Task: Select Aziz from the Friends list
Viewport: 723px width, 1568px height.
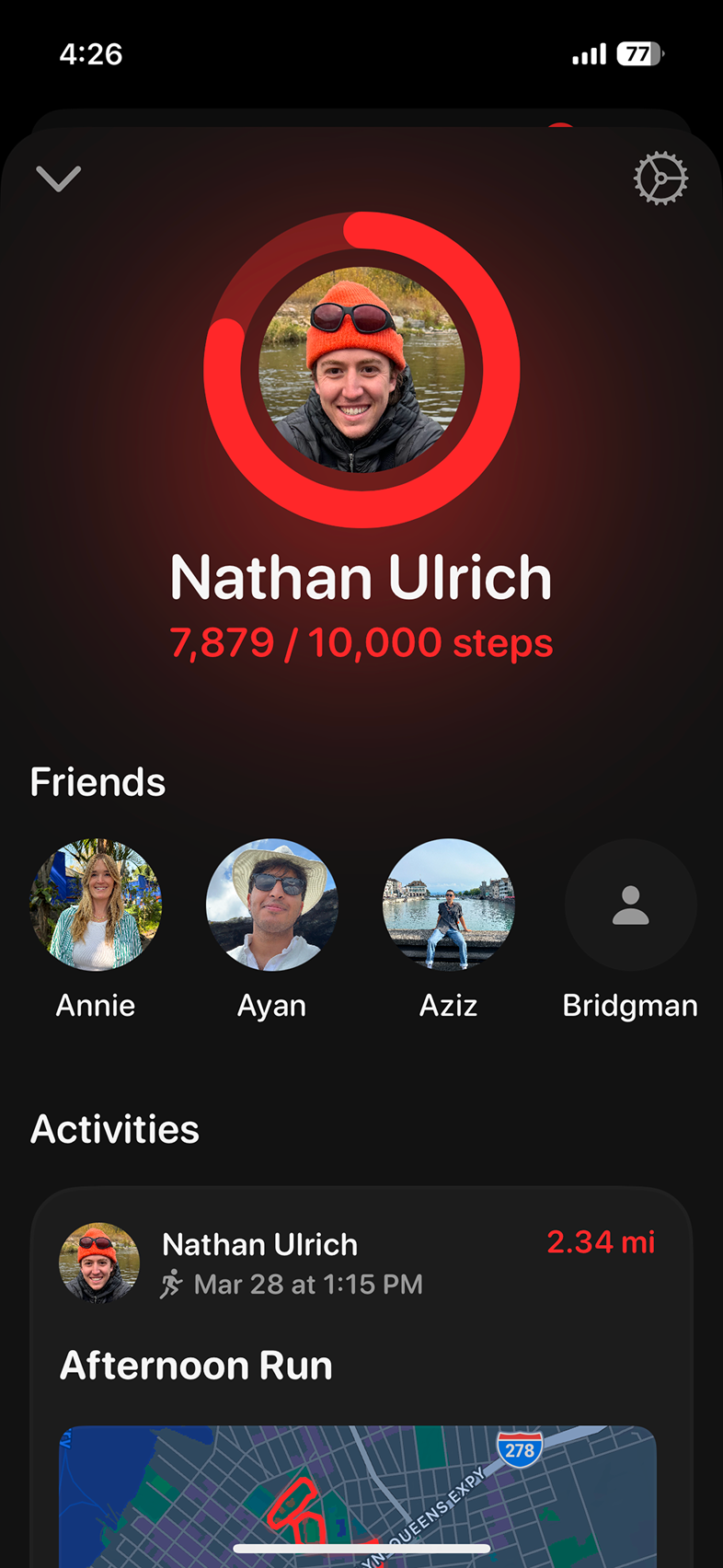Action: 449,905
